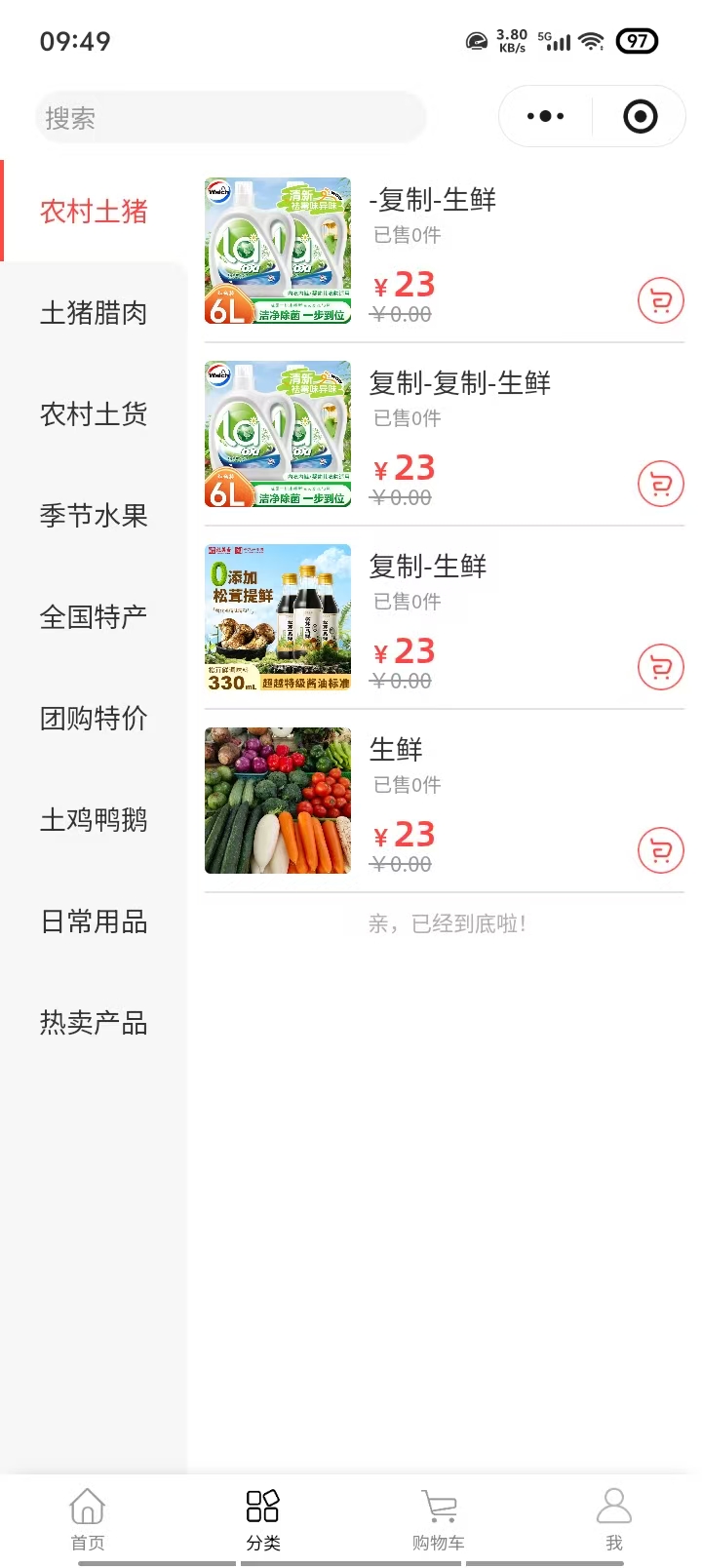Go to the 首页 home tab
702x1568 pixels.
coord(88,1518)
